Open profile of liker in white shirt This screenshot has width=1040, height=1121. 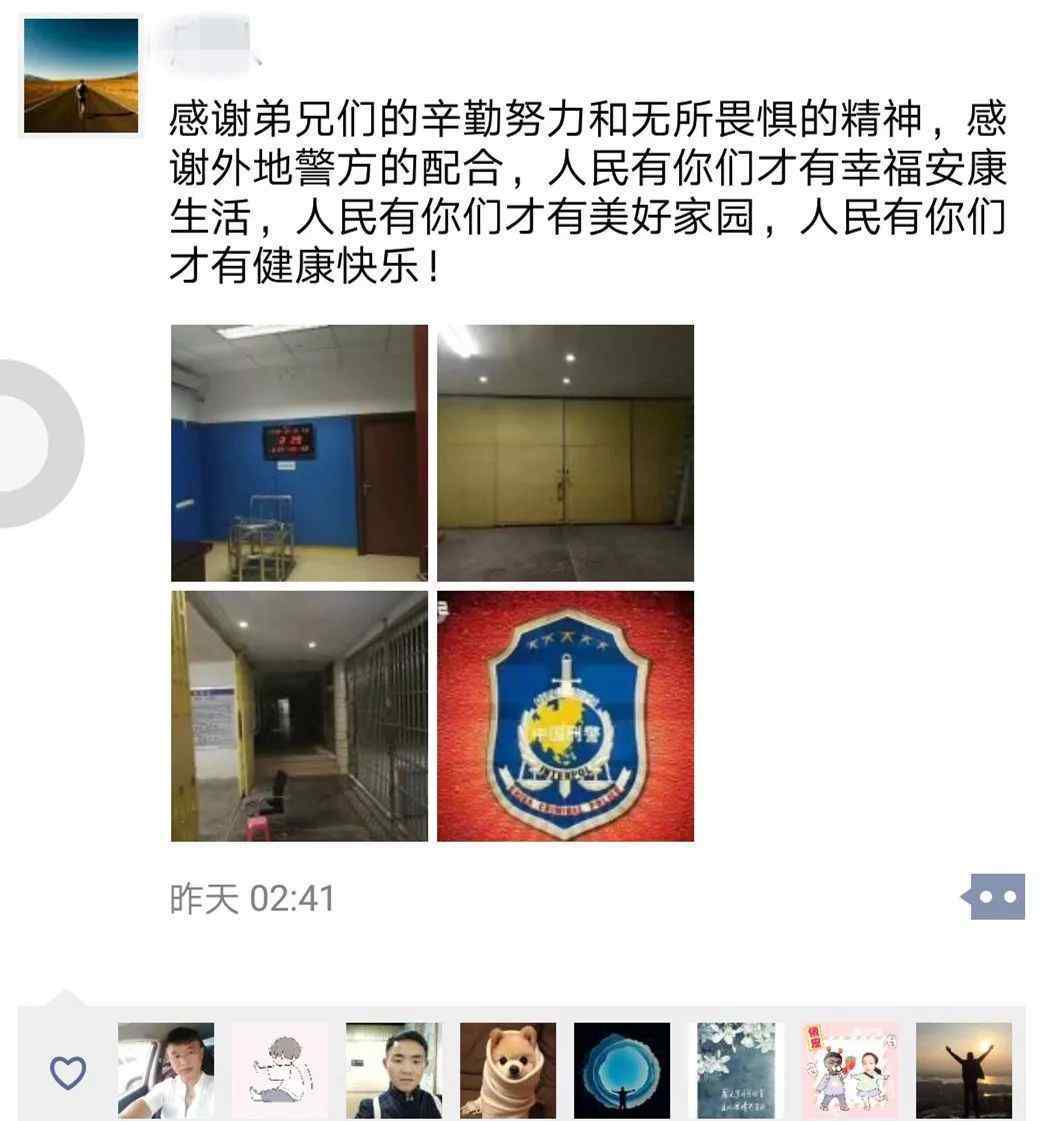166,1070
